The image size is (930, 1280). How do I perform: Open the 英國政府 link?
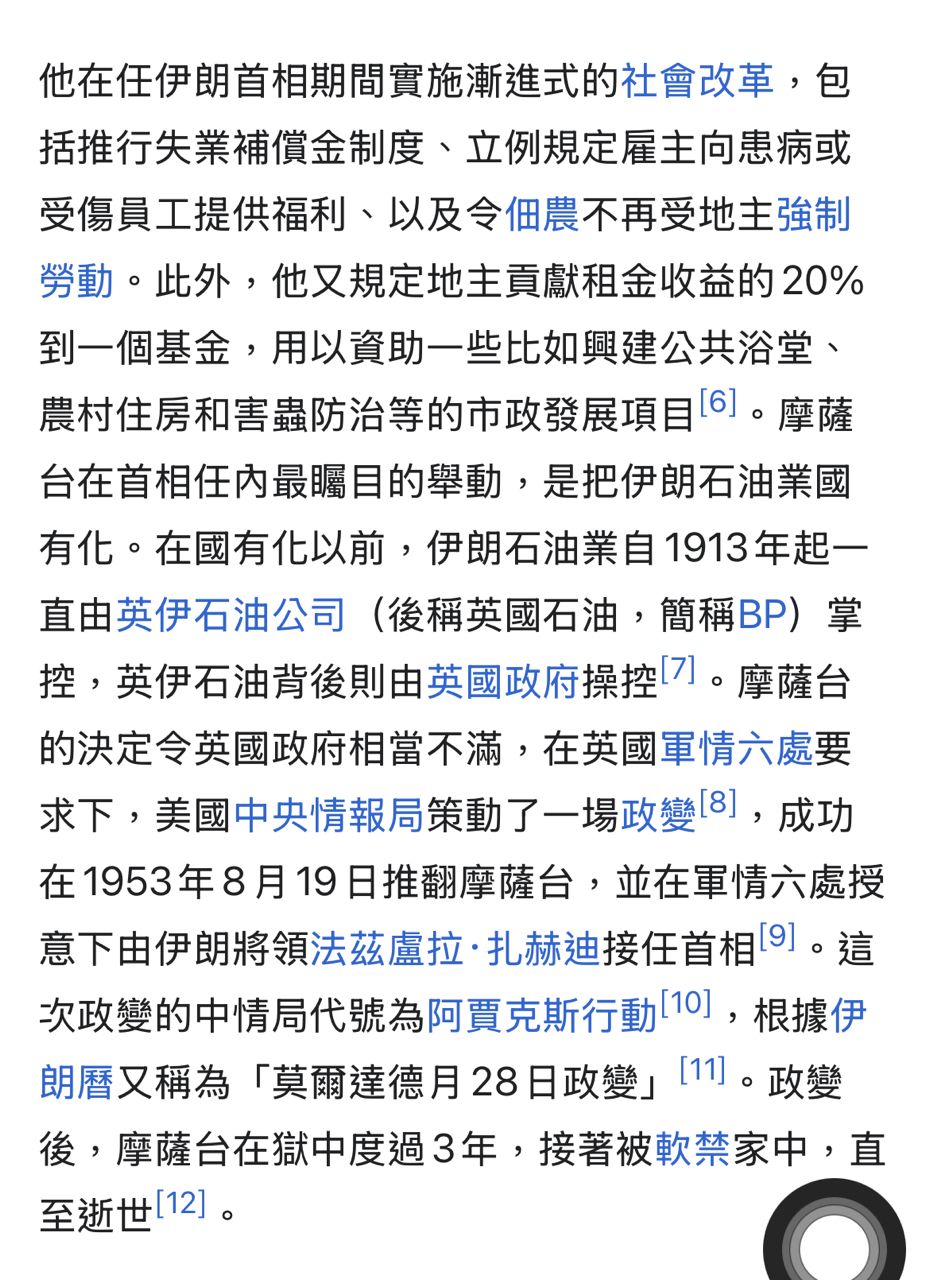tap(502, 682)
